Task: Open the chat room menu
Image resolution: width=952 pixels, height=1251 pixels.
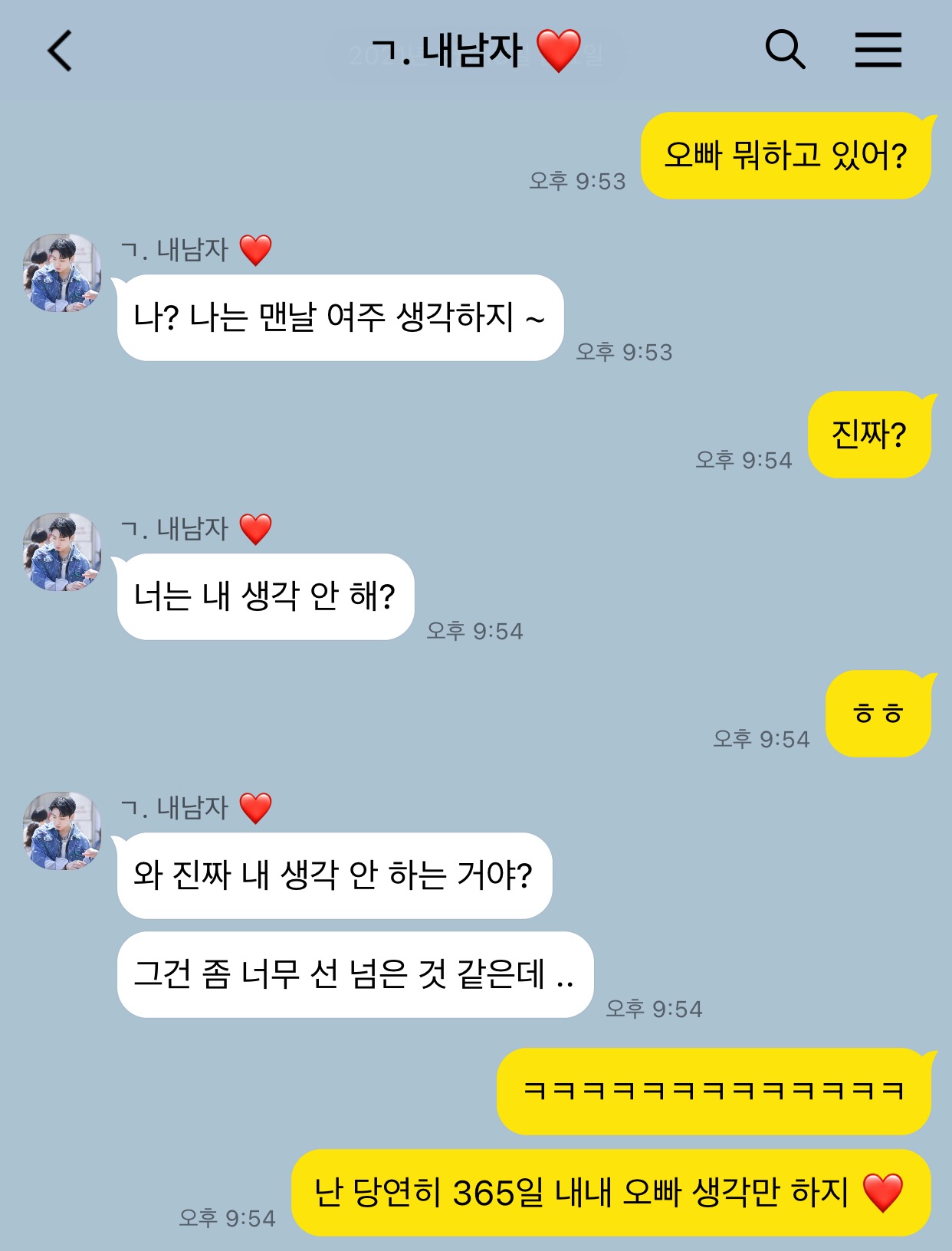Action: coord(878,51)
